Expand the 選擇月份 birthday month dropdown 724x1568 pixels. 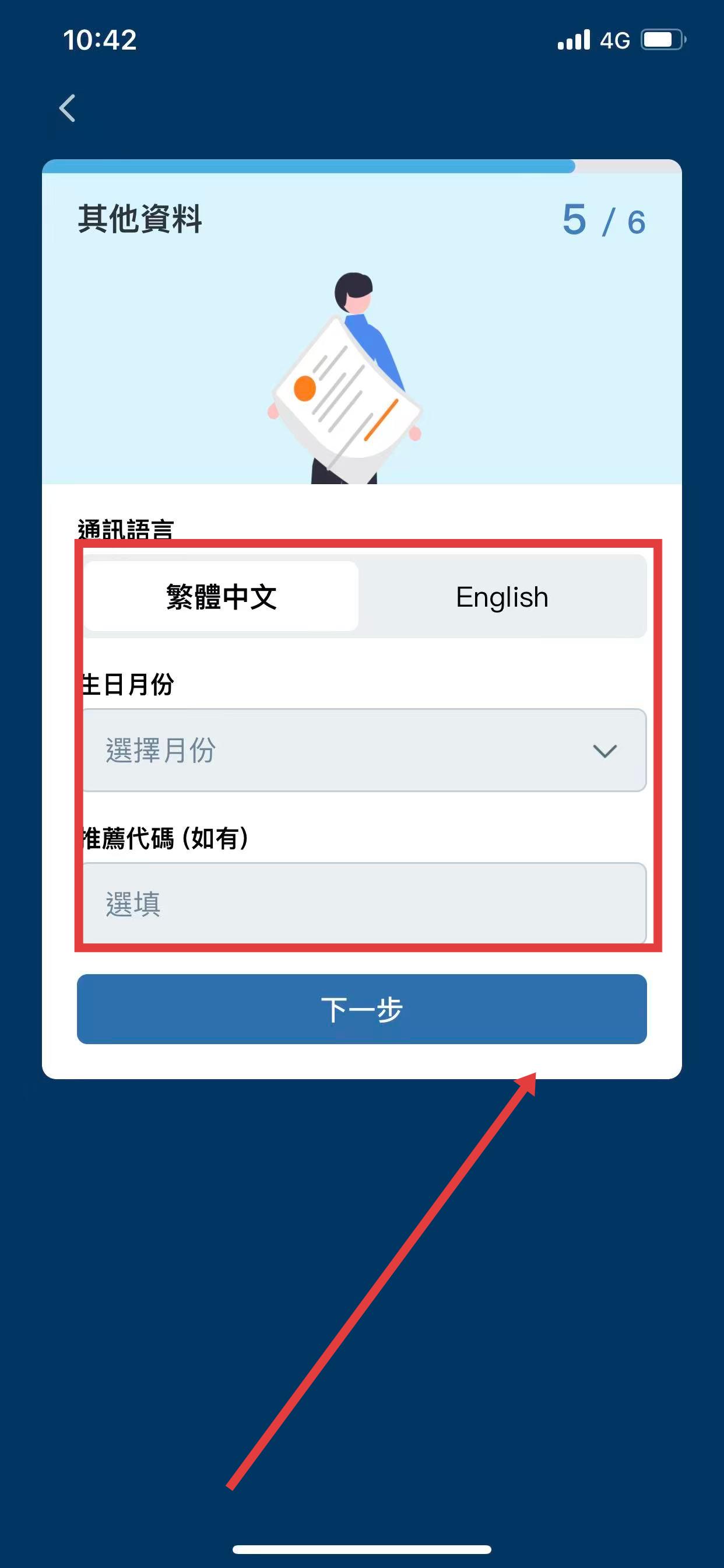[364, 750]
